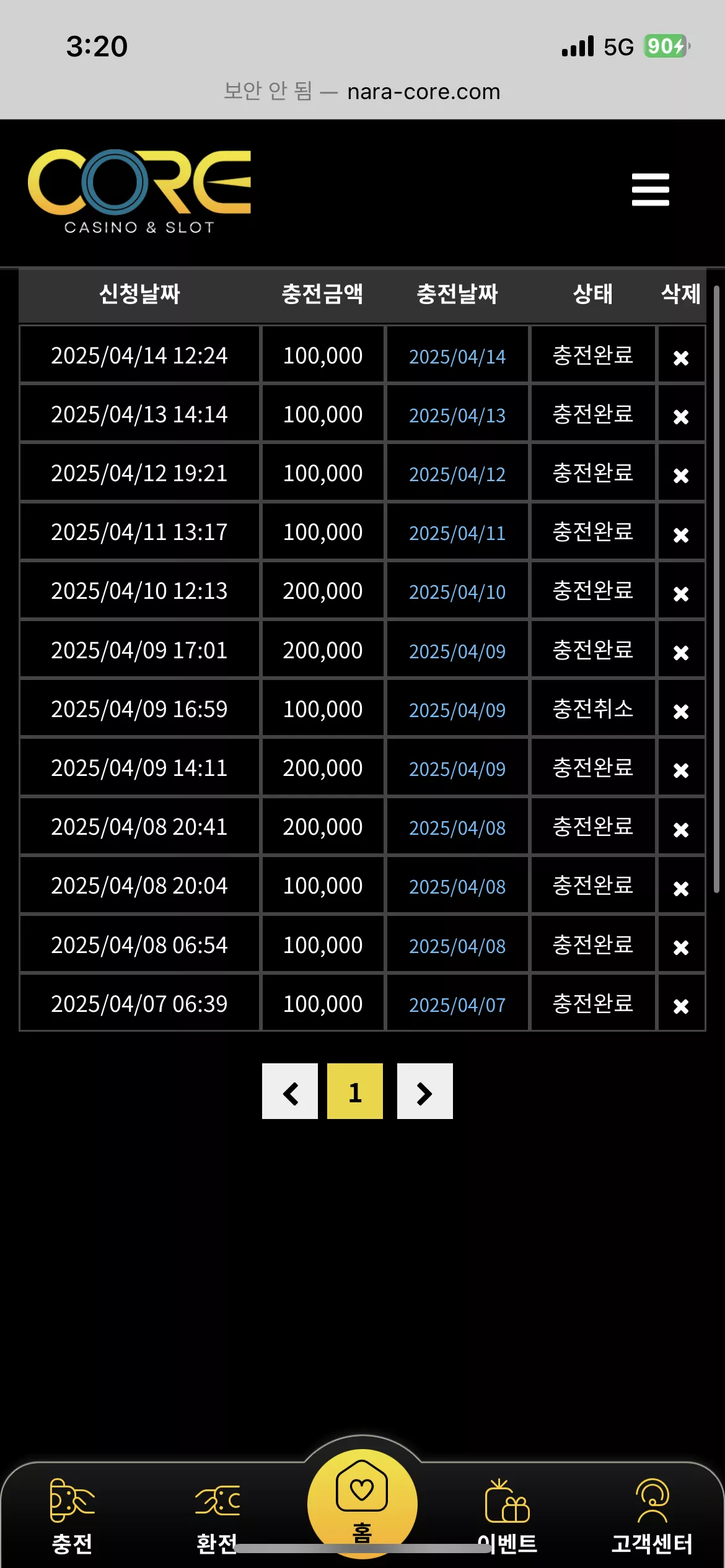
Task: Select page 1 in pagination
Action: pos(355,1091)
